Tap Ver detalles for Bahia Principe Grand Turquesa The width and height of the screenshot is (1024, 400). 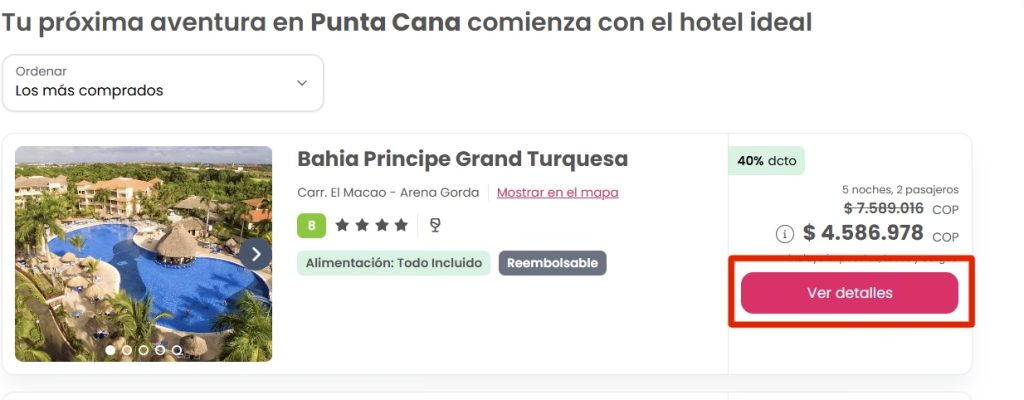[849, 293]
